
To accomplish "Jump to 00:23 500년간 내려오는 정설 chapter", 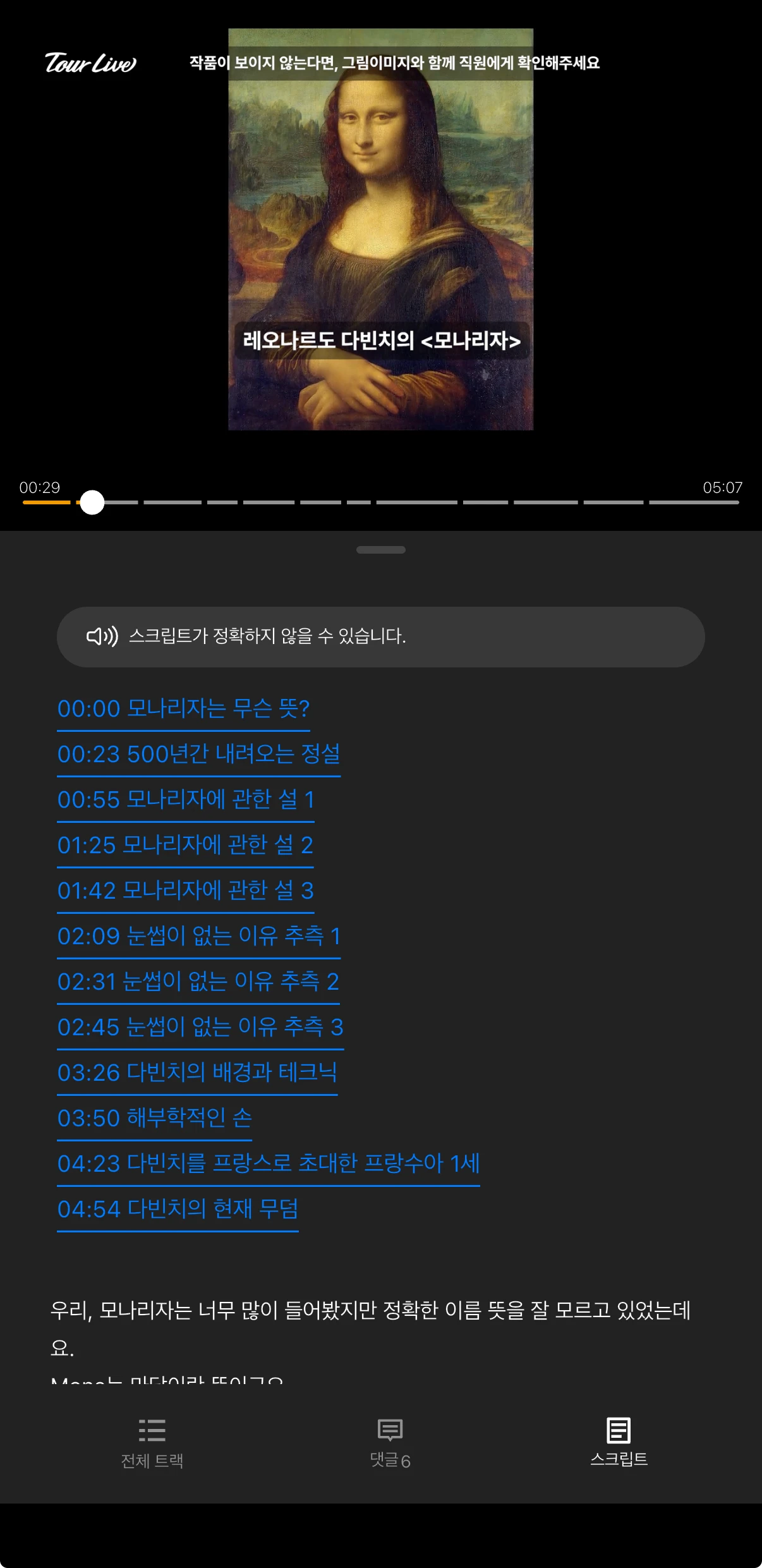I will (x=198, y=755).
